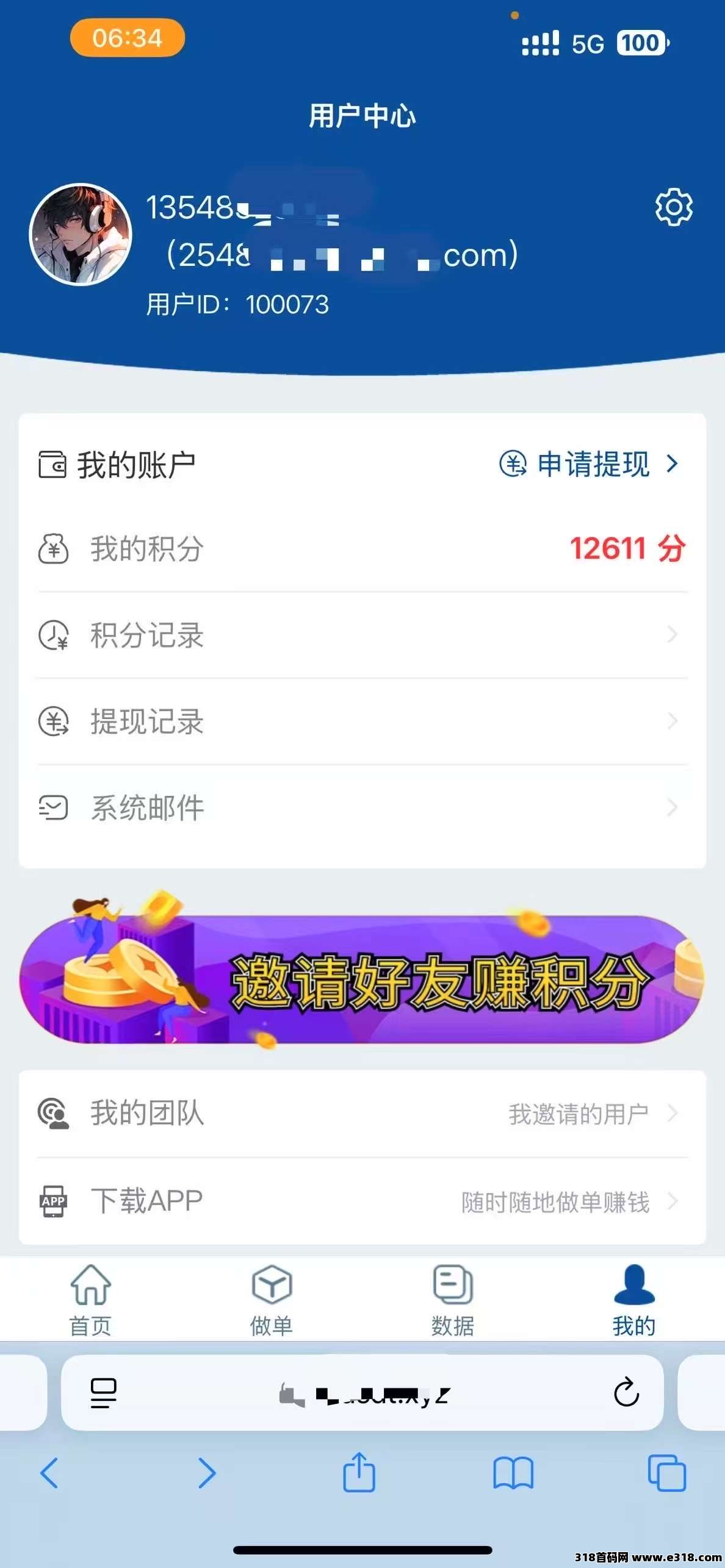Open browser bookmarks
Image resolution: width=725 pixels, height=1568 pixels.
point(513,1473)
